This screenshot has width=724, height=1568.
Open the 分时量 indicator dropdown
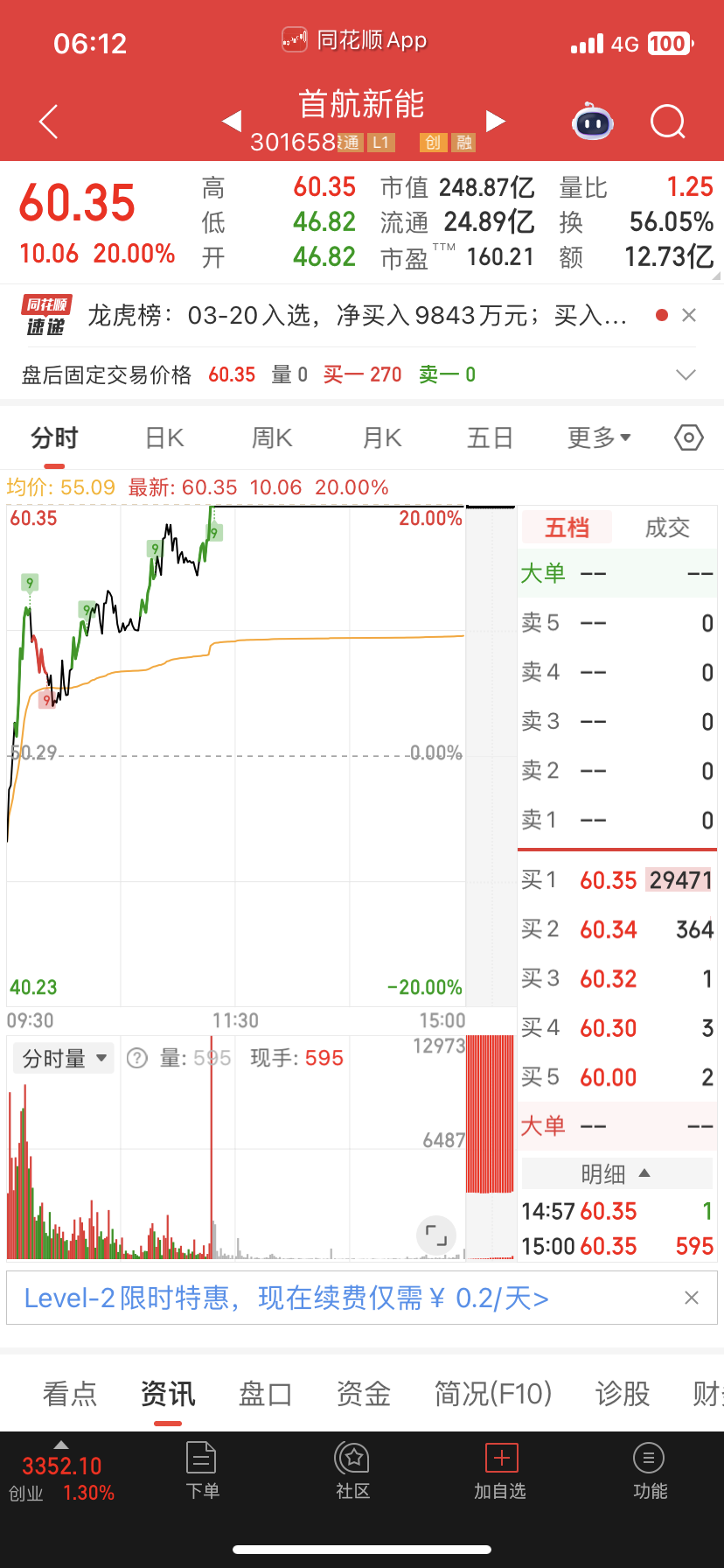click(65, 1059)
